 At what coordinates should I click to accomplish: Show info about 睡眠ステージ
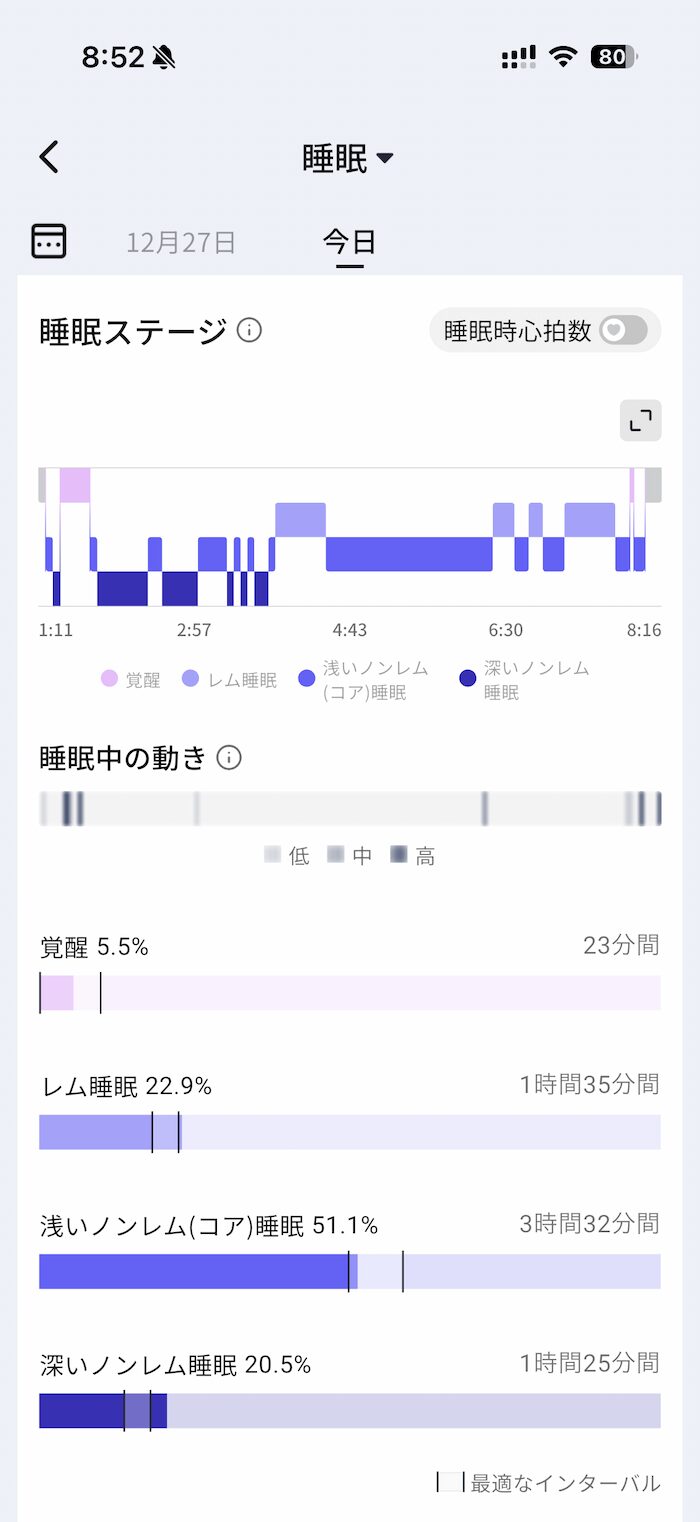tap(249, 330)
